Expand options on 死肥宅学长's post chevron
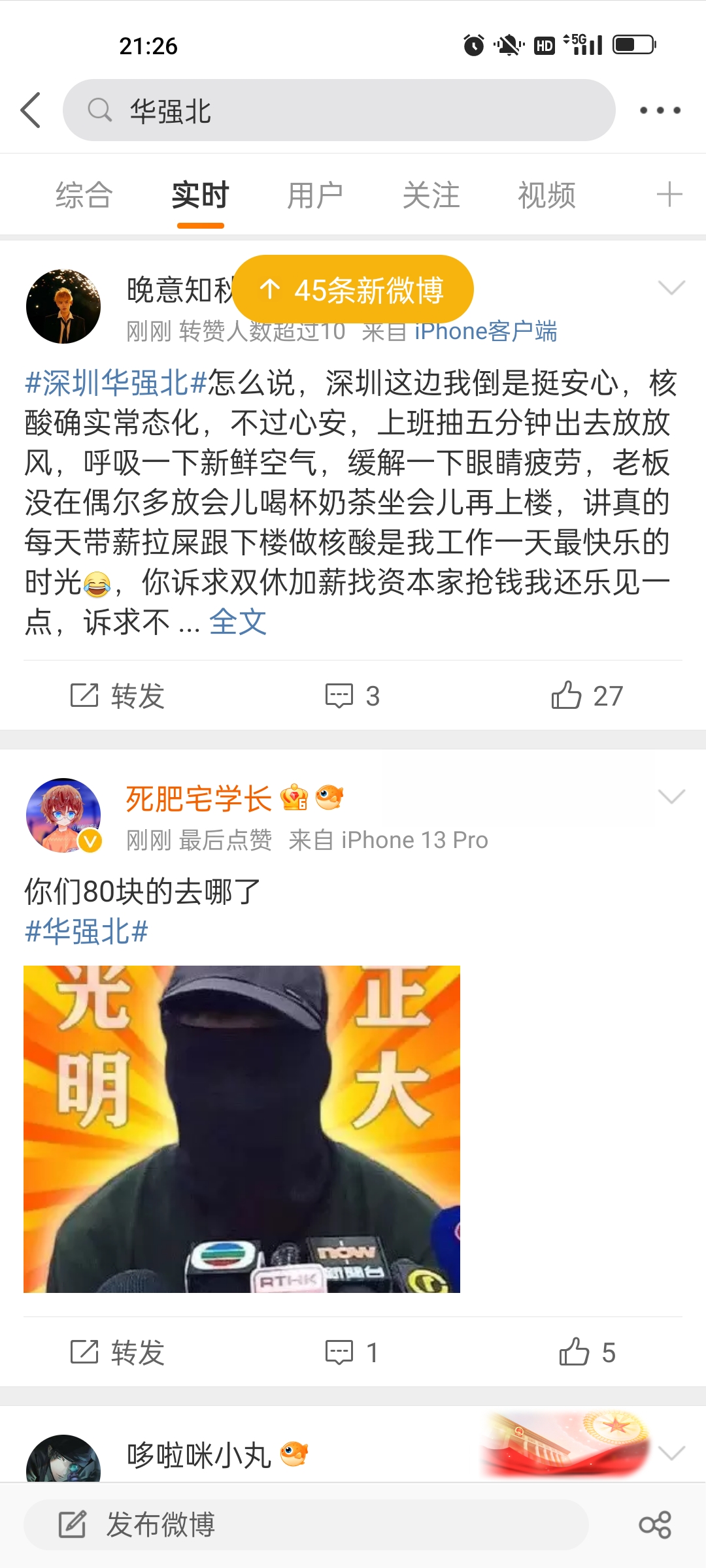 tap(672, 796)
